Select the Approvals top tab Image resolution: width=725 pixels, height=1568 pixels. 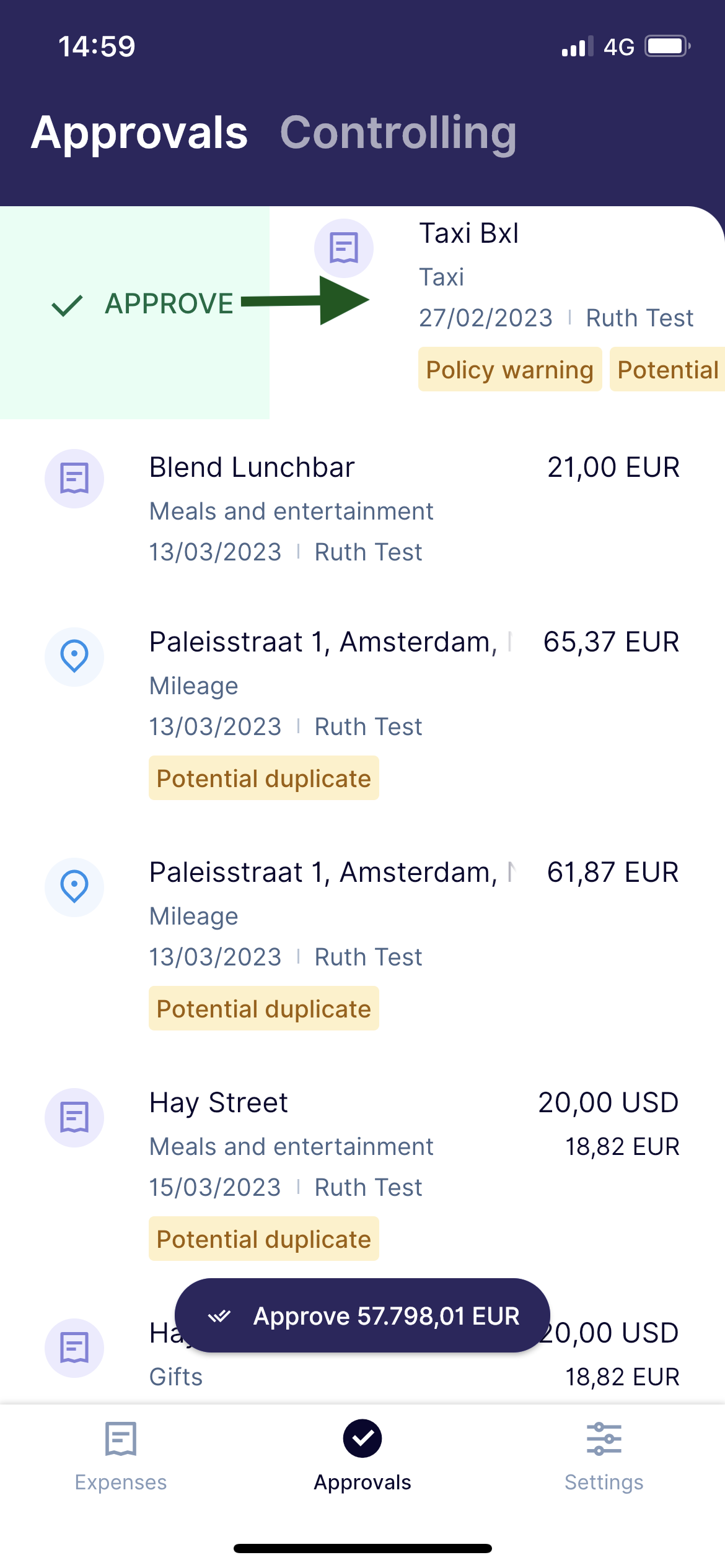pyautogui.click(x=139, y=133)
